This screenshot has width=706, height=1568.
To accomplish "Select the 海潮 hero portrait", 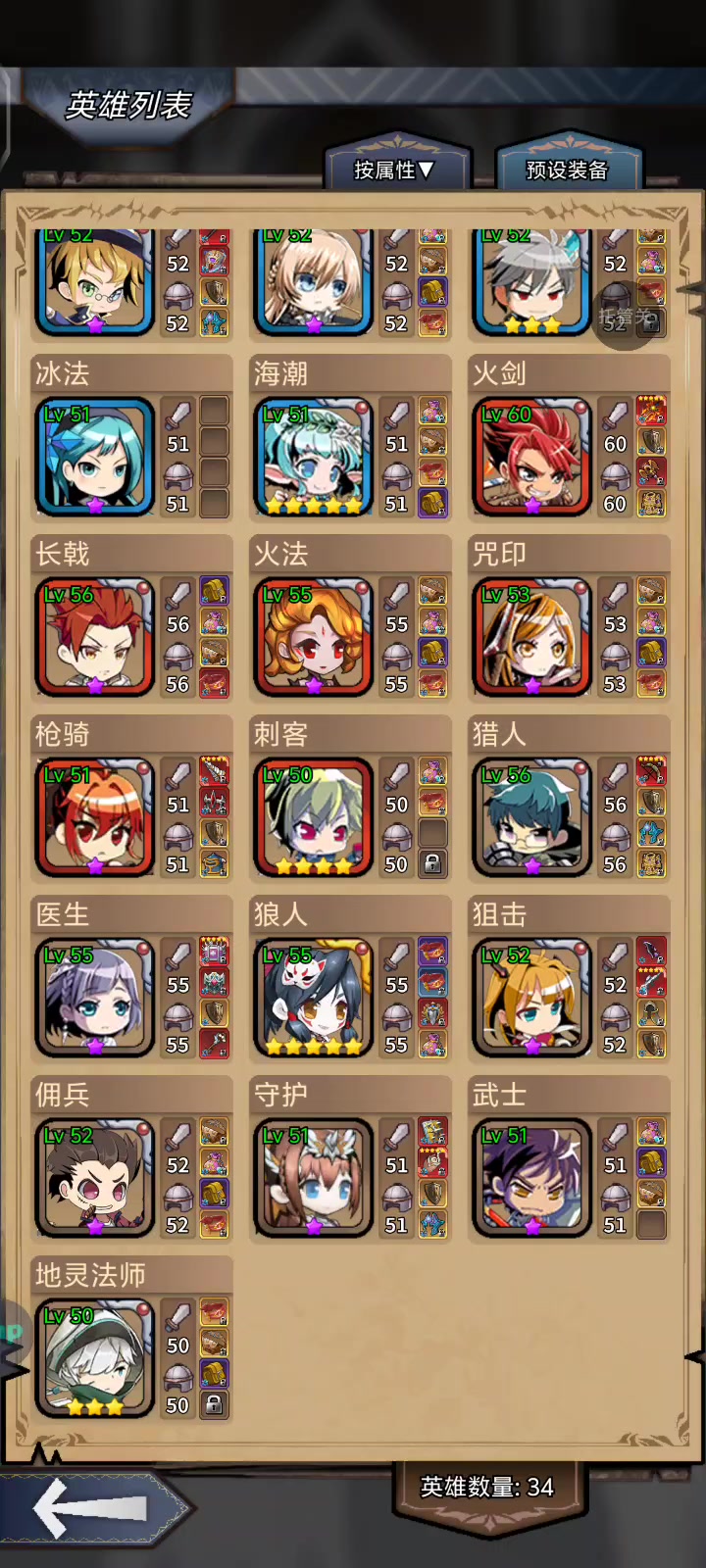I will [314, 457].
